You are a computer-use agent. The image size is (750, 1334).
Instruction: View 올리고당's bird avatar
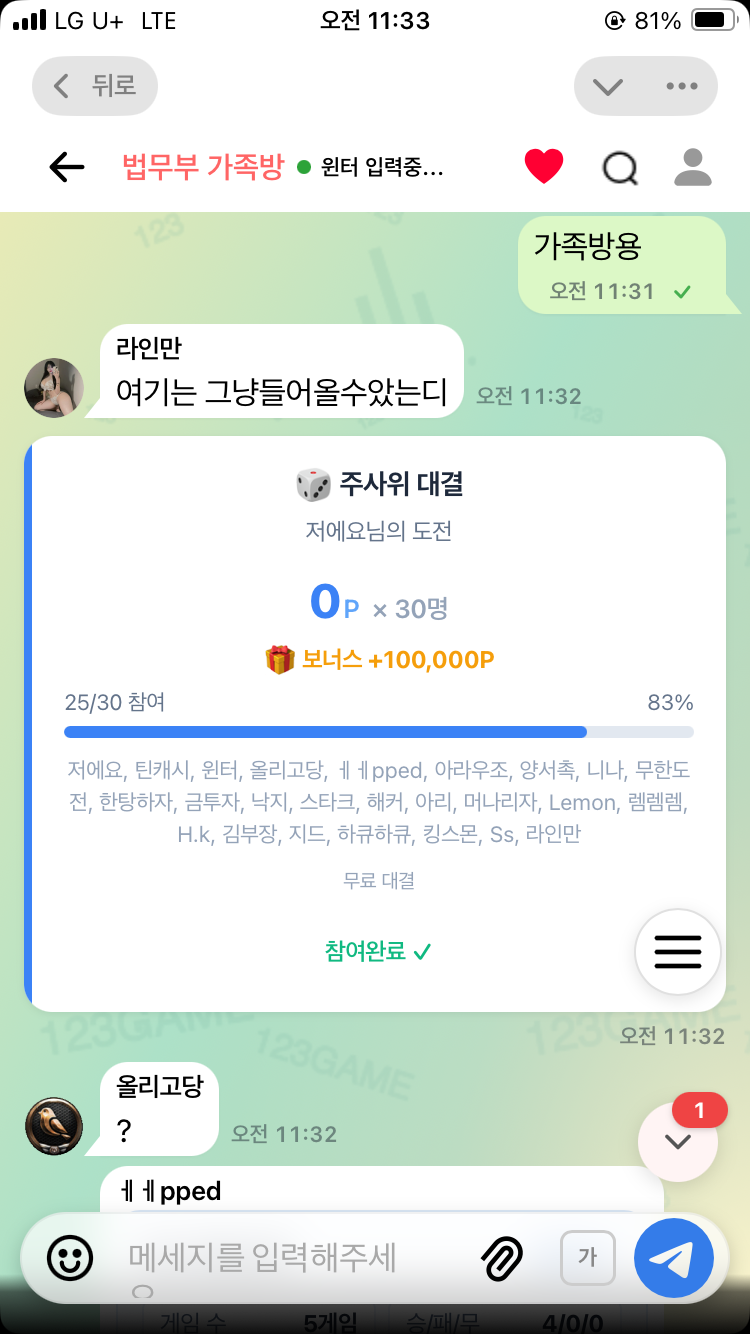(54, 1126)
